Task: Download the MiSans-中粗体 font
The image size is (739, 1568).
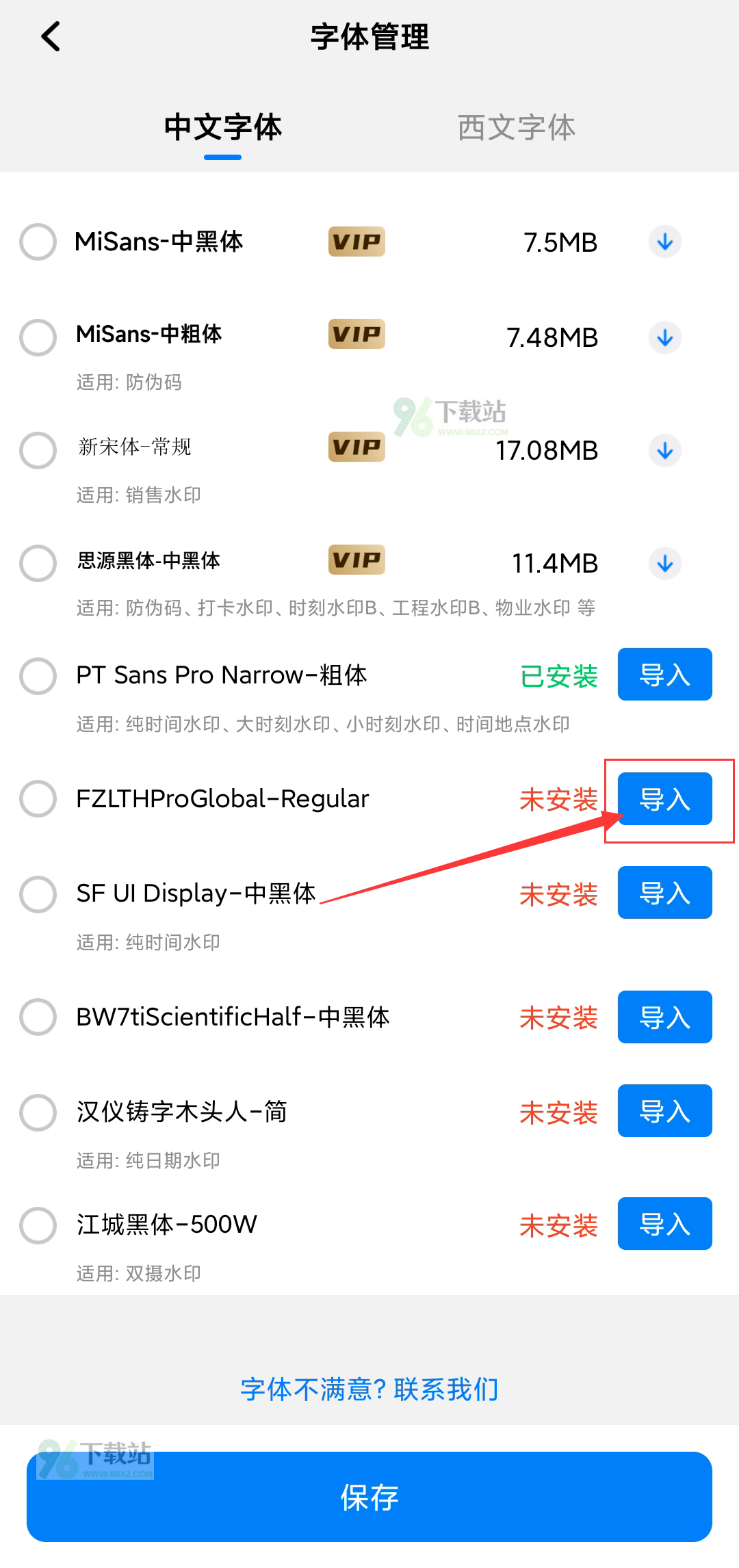Action: [x=664, y=337]
